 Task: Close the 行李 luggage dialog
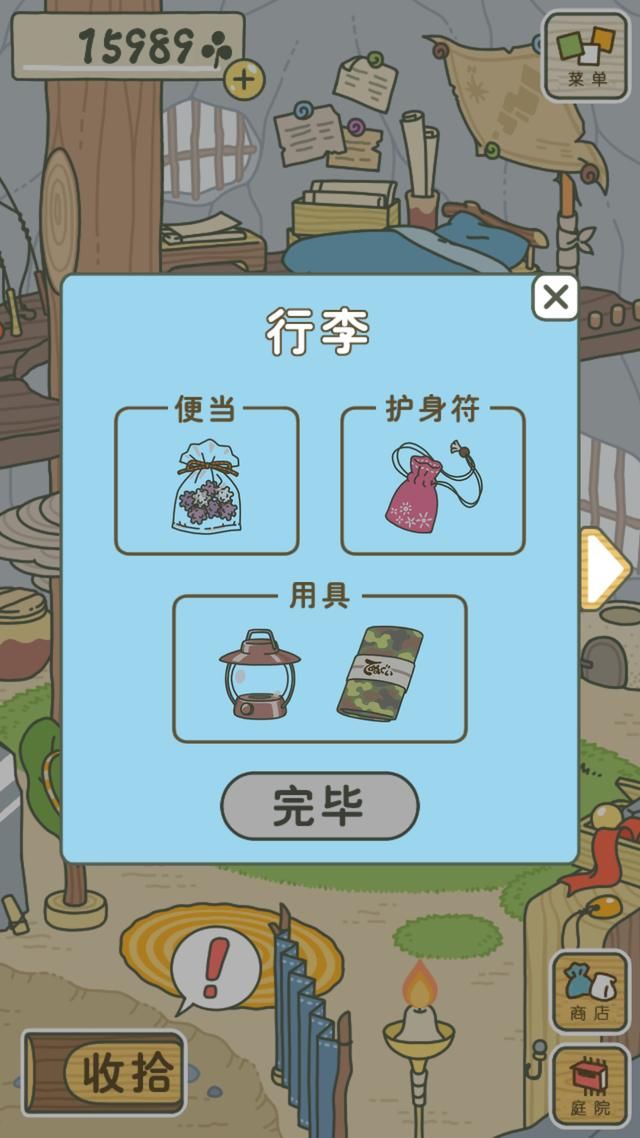pos(555,297)
